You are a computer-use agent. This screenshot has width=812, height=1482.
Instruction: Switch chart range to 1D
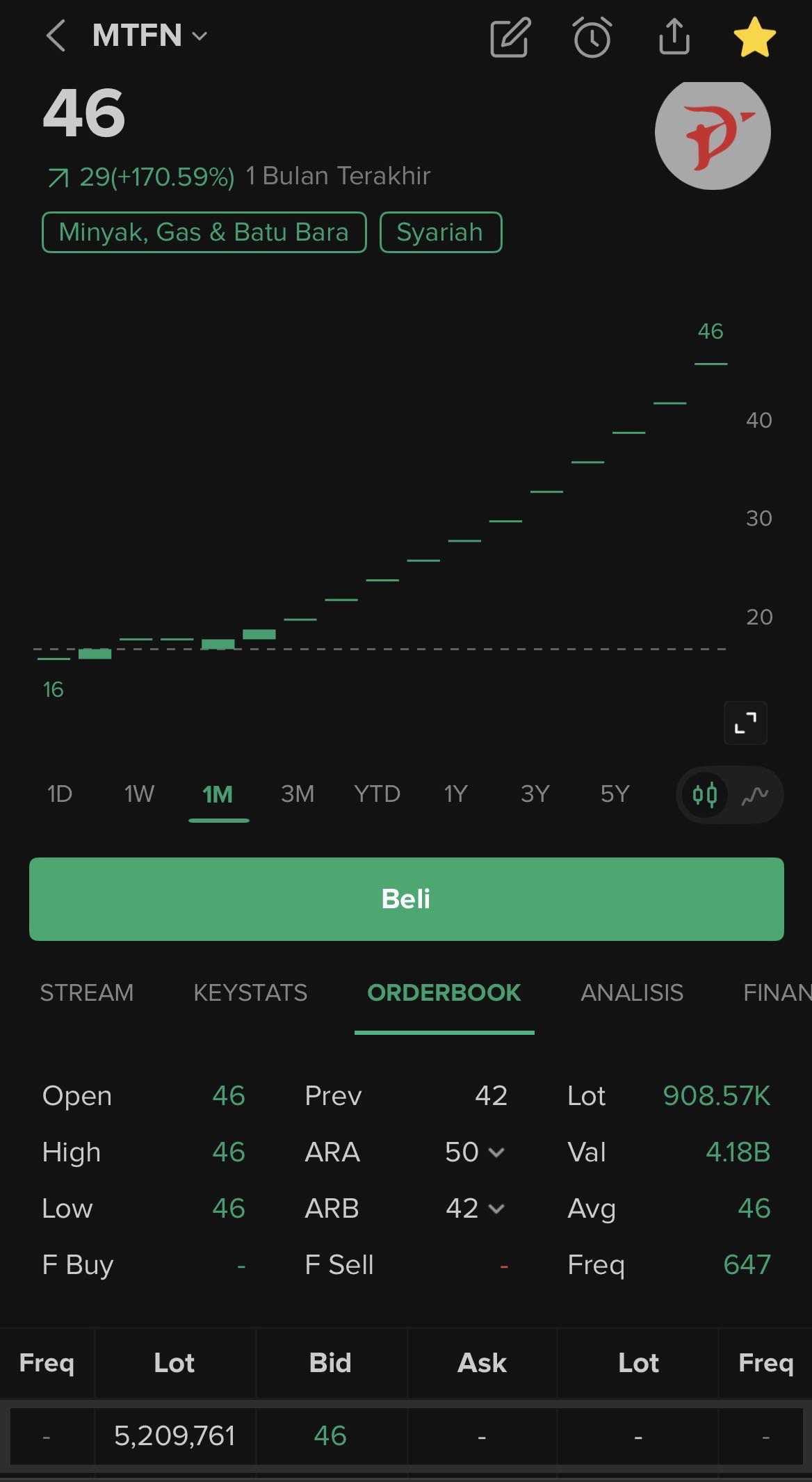coord(60,794)
